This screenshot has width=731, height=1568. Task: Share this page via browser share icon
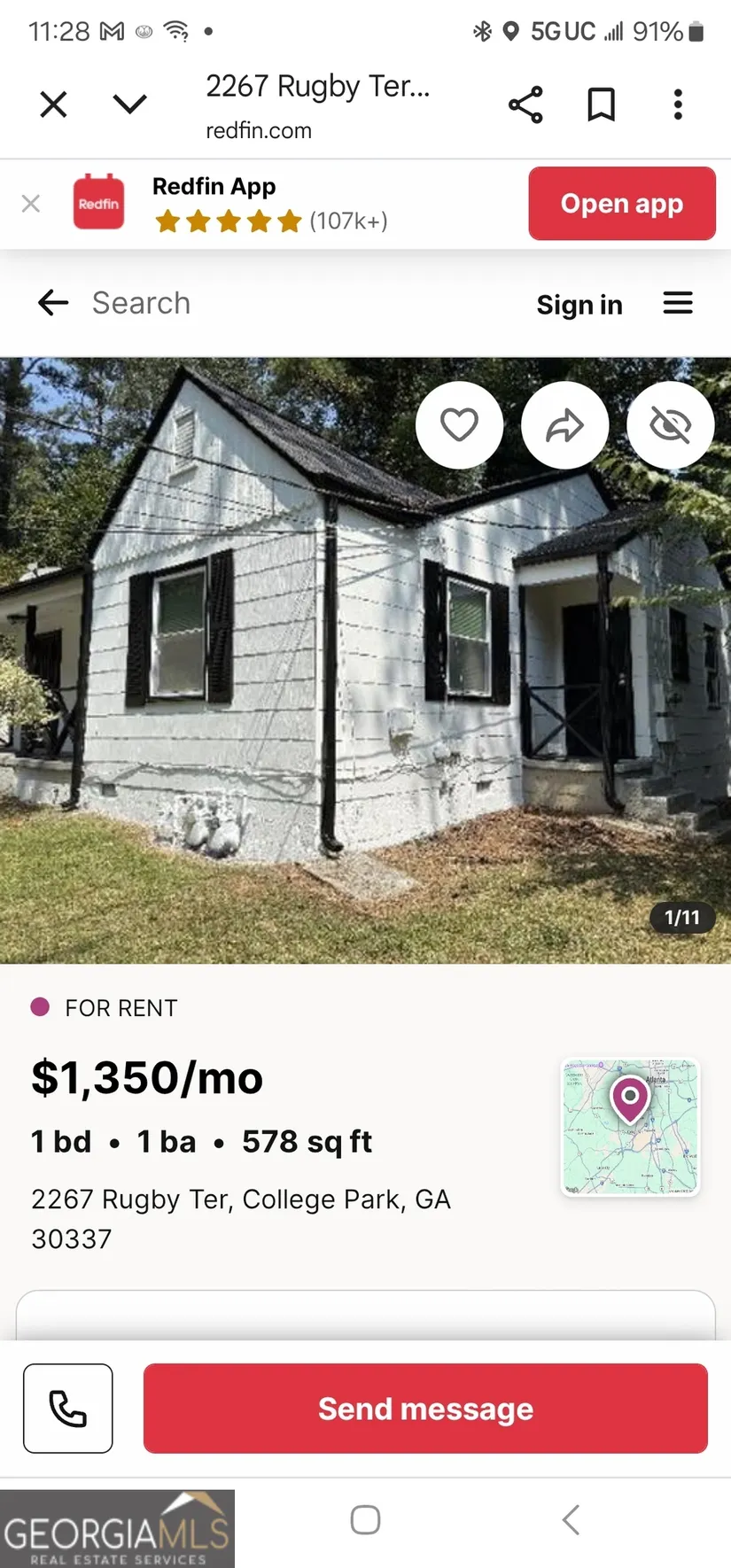[x=525, y=105]
